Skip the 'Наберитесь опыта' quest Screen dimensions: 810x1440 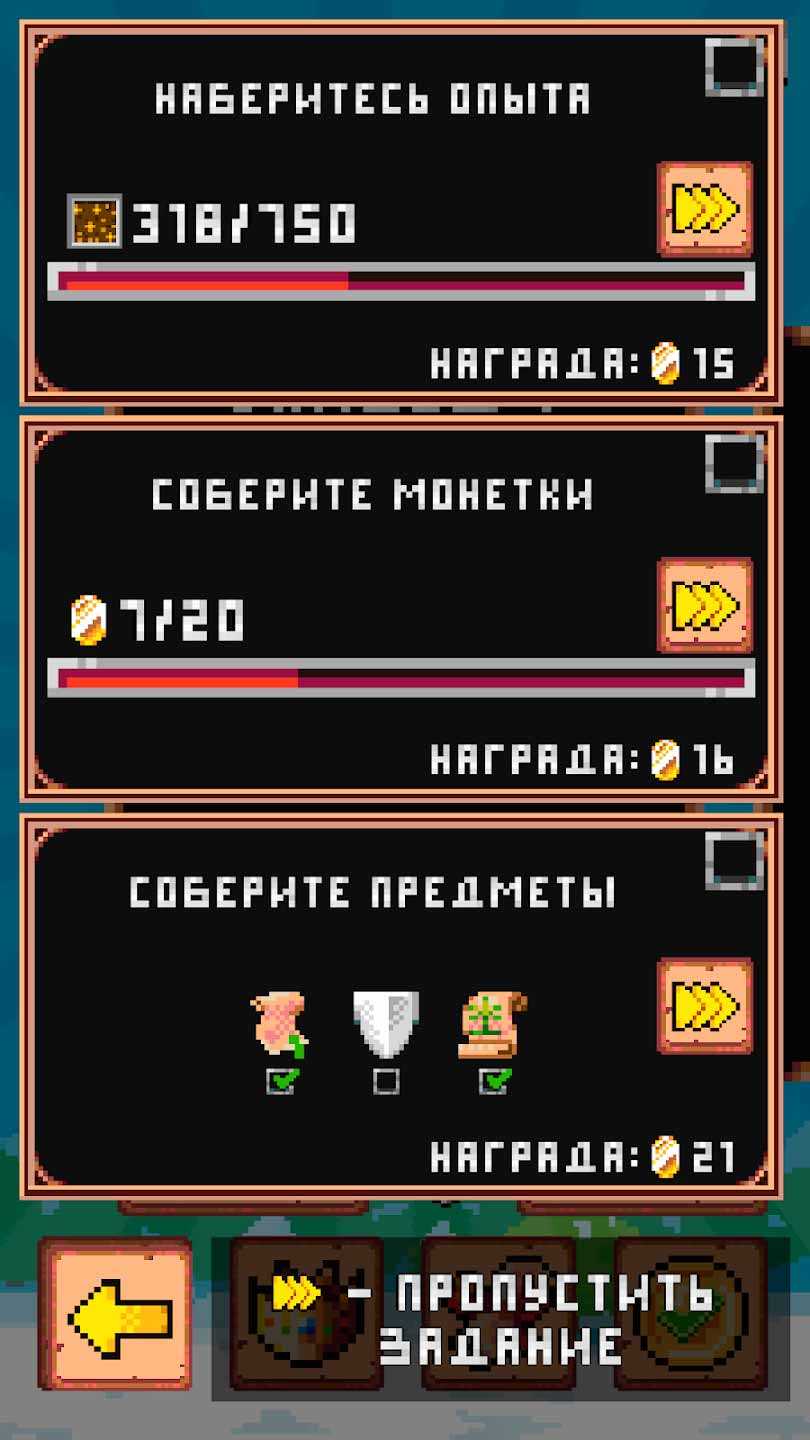[705, 209]
